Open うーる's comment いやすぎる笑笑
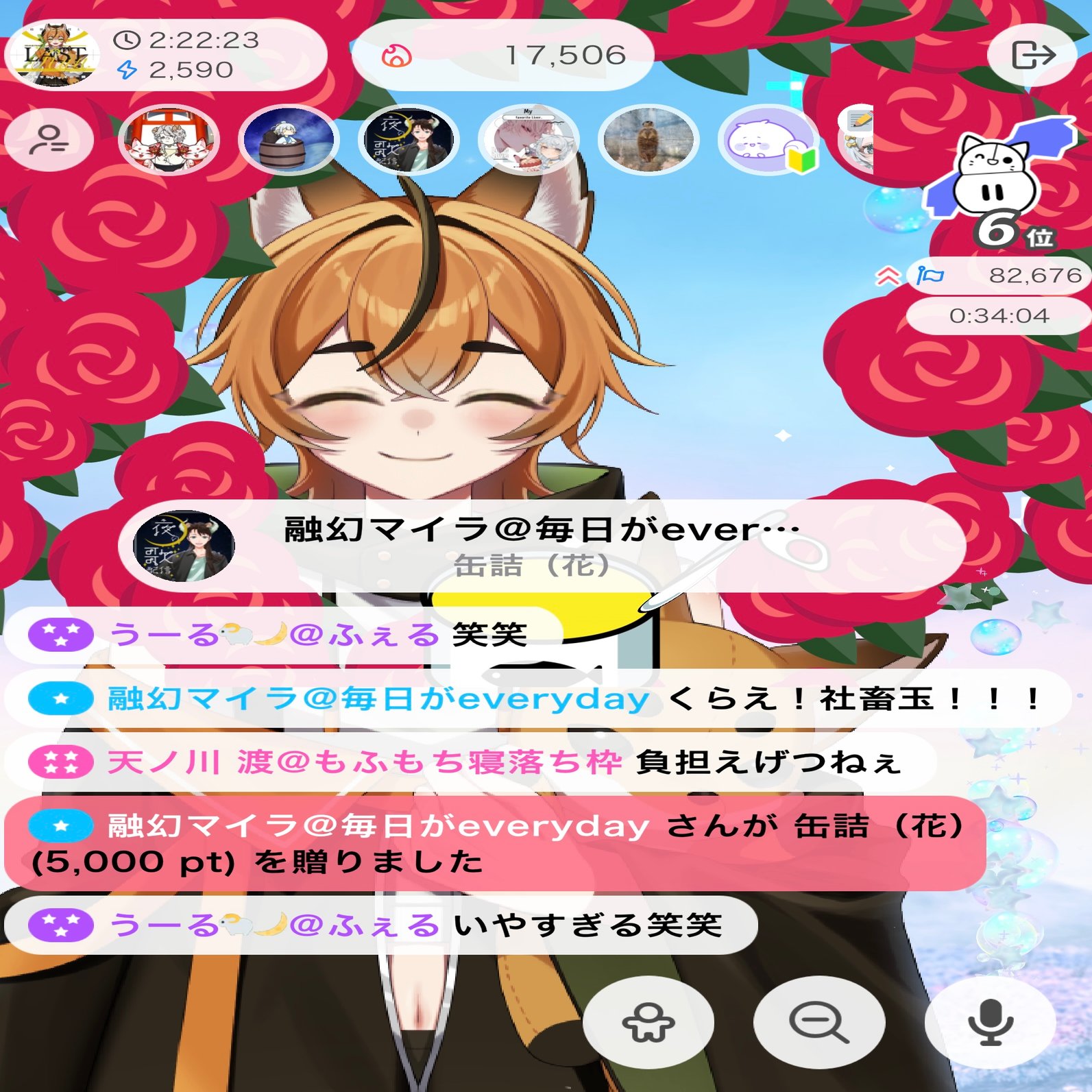Viewport: 1092px width, 1092px height. tap(380, 925)
